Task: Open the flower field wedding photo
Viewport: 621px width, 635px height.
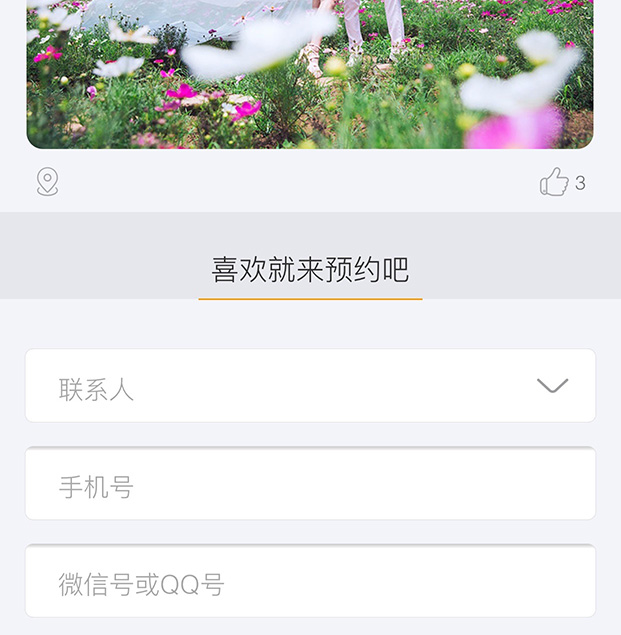Action: pyautogui.click(x=310, y=75)
